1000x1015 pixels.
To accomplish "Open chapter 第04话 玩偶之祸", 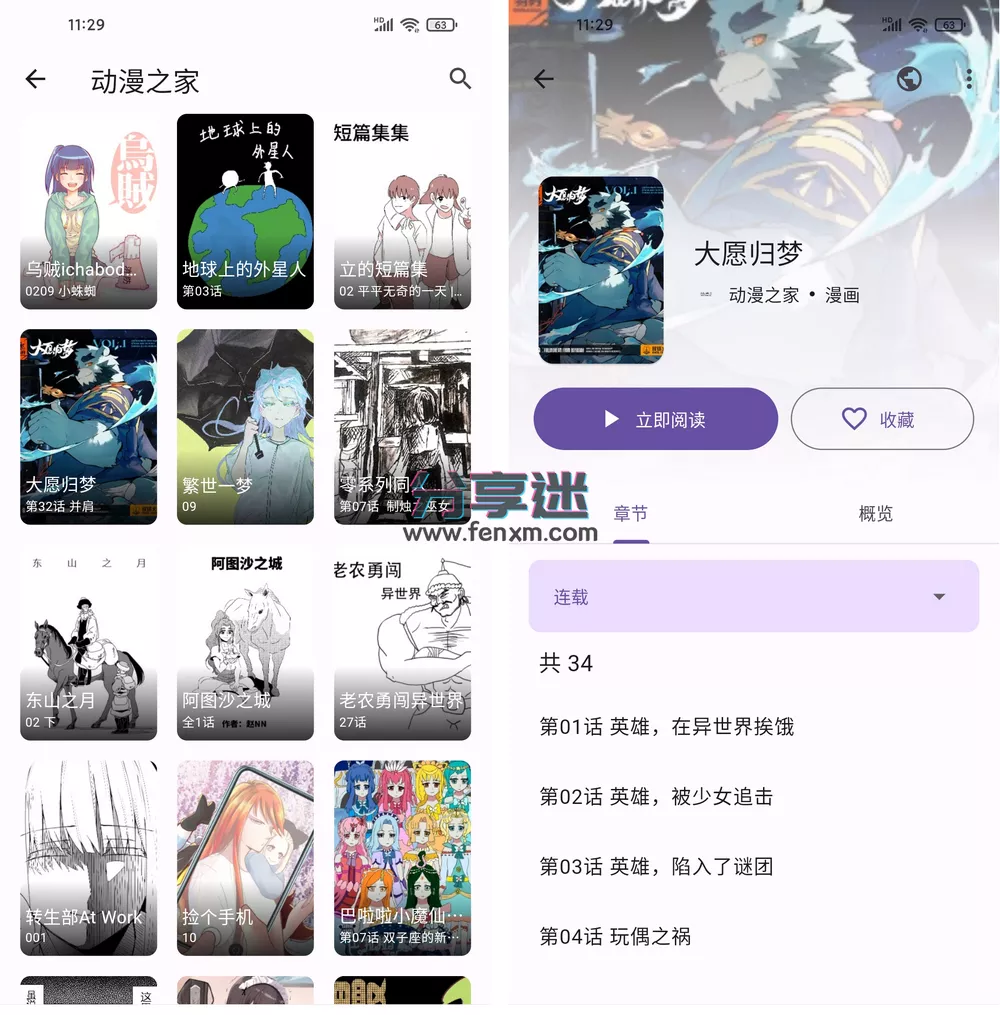I will coord(617,937).
